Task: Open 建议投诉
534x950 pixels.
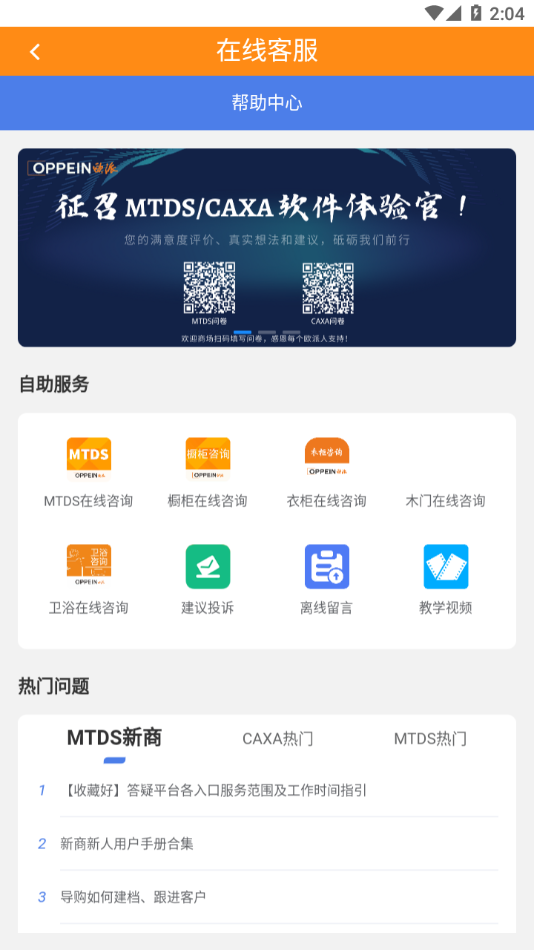Action: tap(207, 579)
